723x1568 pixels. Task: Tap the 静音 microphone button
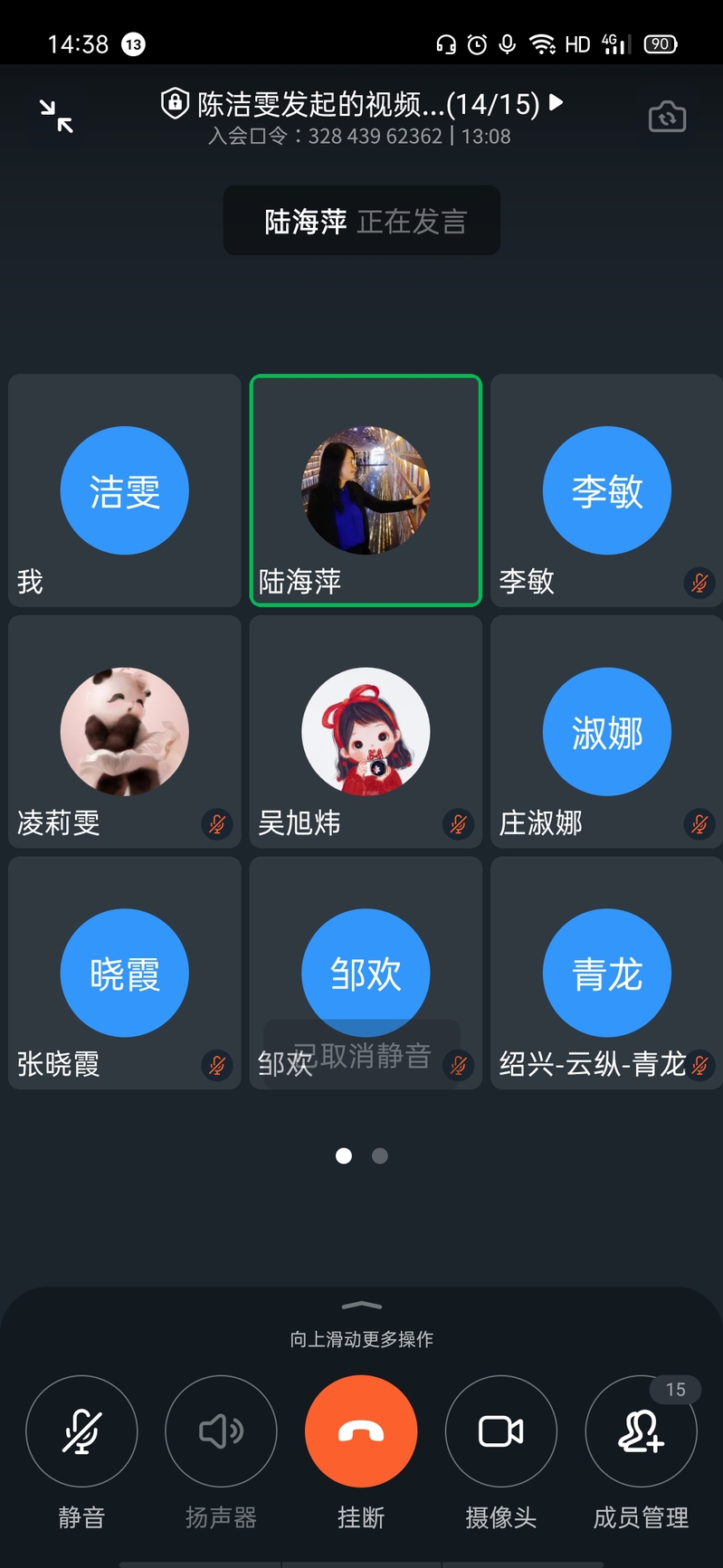pyautogui.click(x=81, y=1430)
